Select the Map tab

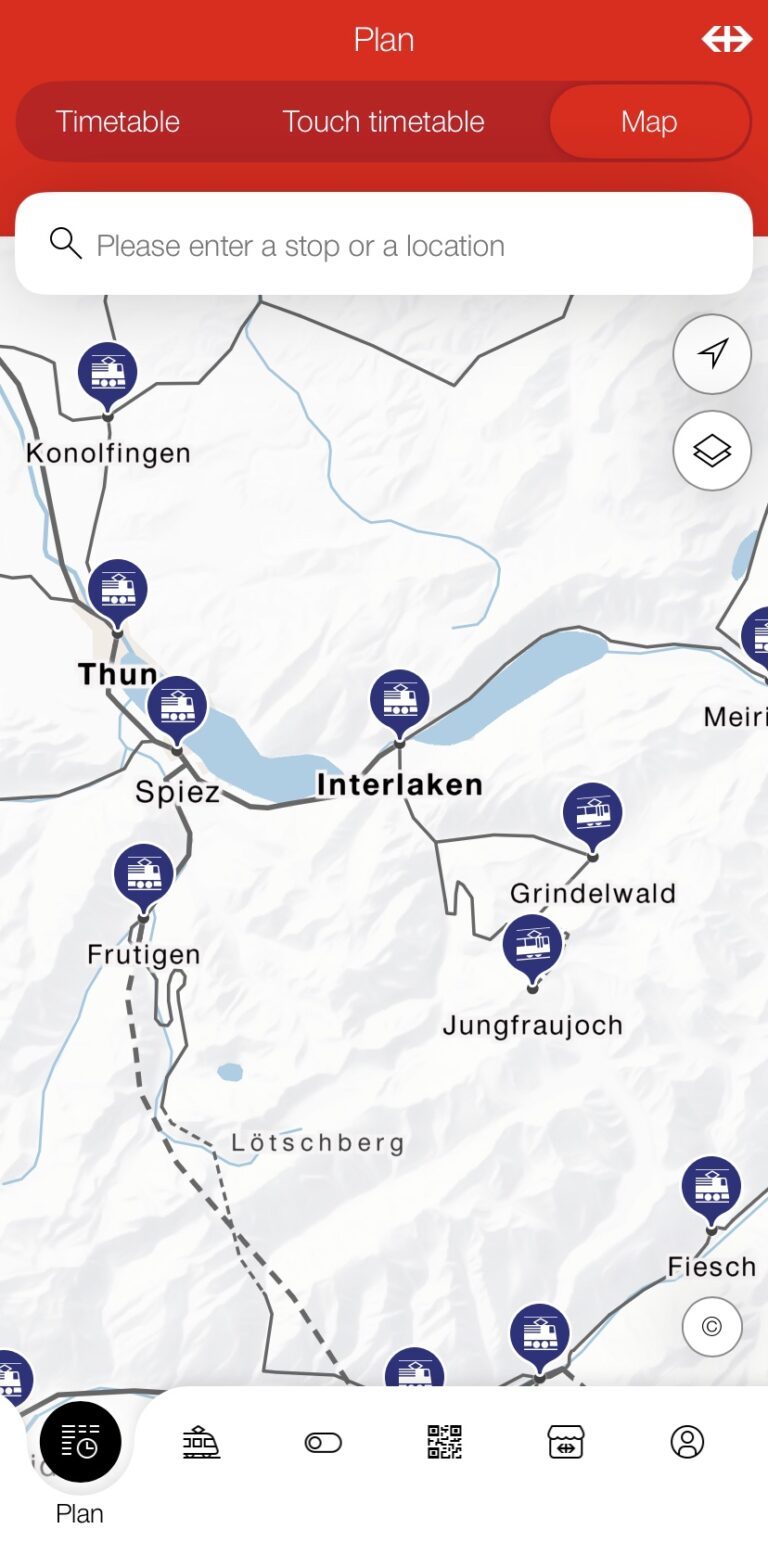coord(649,122)
